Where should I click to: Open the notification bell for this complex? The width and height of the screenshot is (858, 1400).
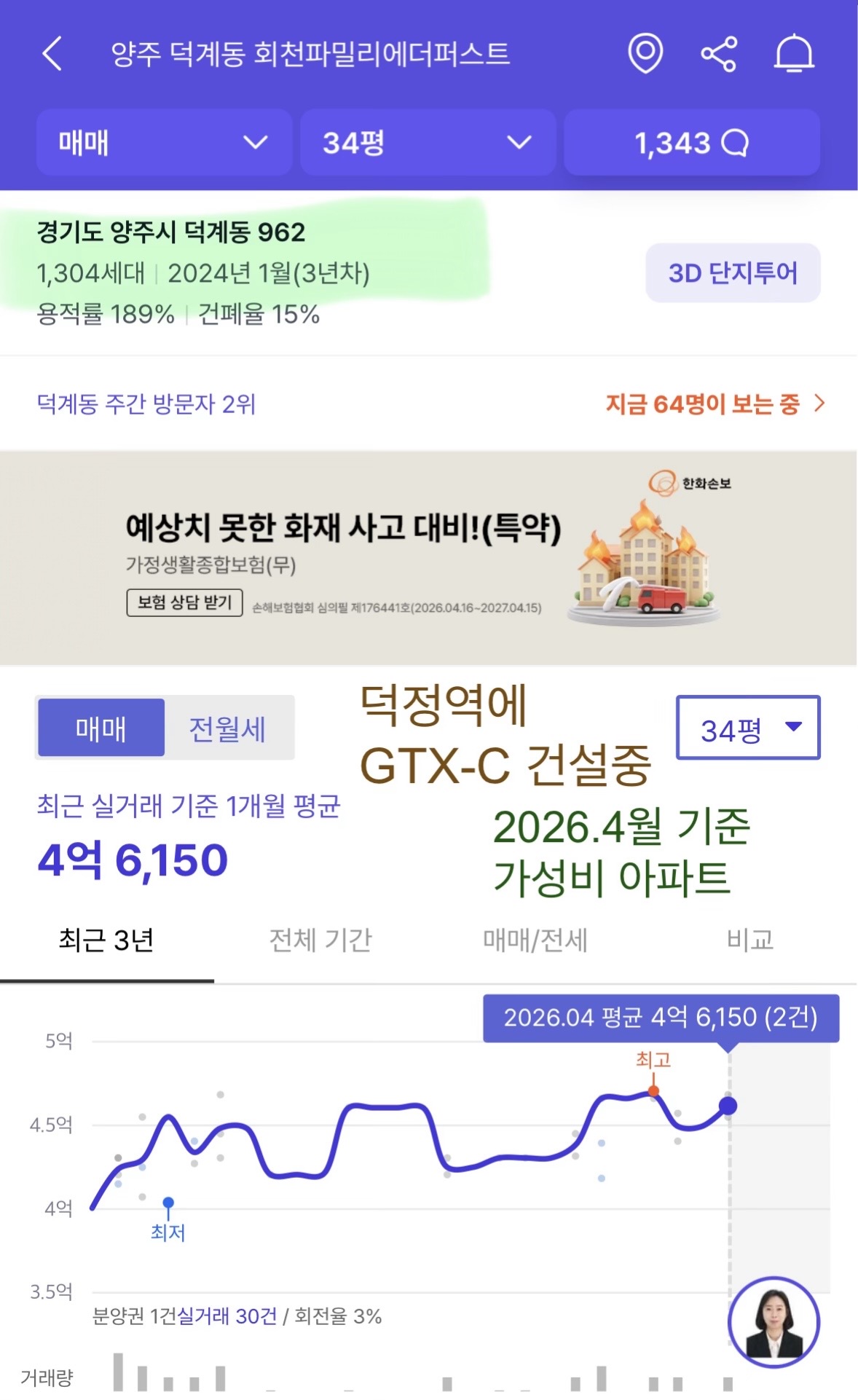pyautogui.click(x=793, y=53)
